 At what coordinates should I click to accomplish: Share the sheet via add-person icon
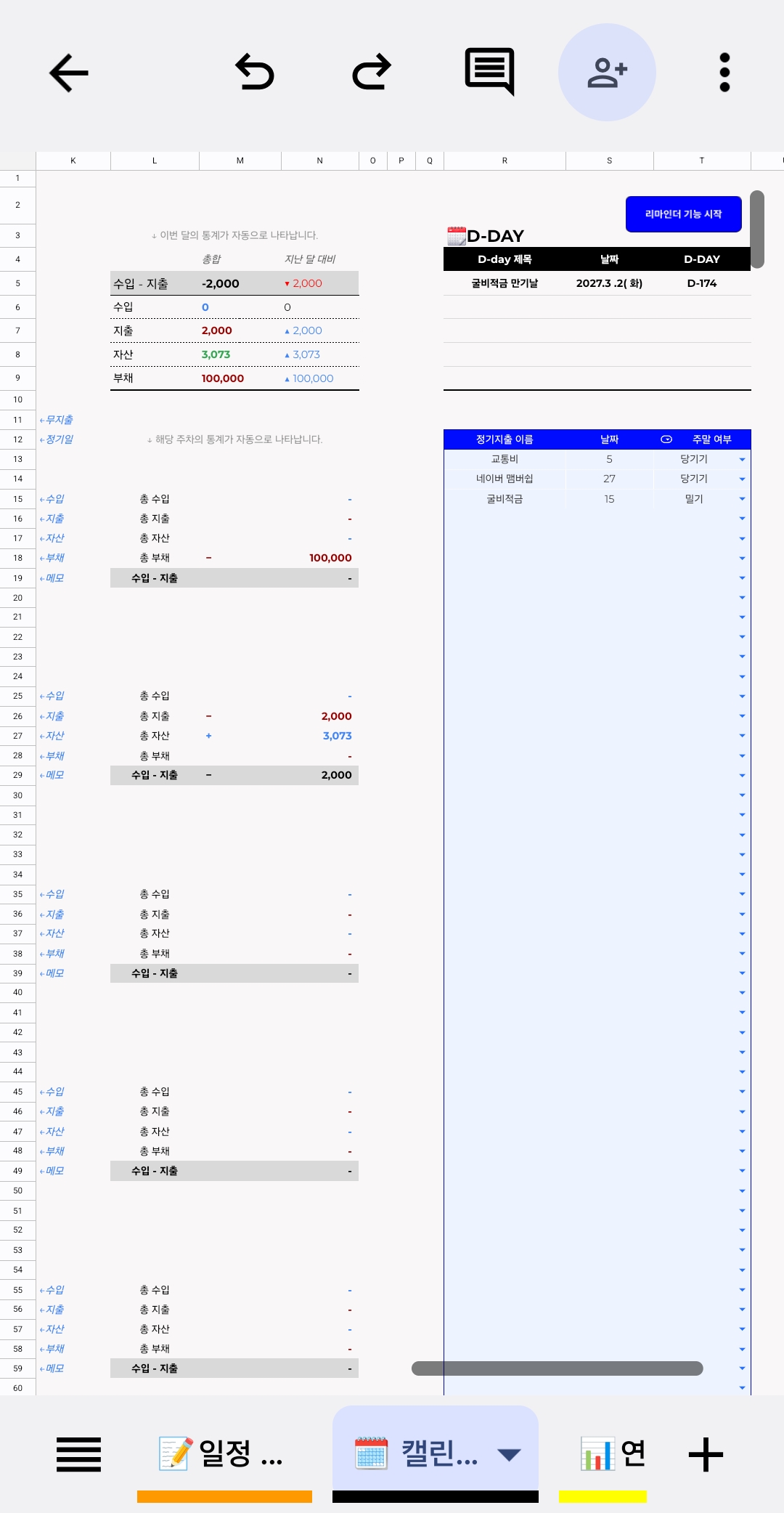(x=607, y=72)
